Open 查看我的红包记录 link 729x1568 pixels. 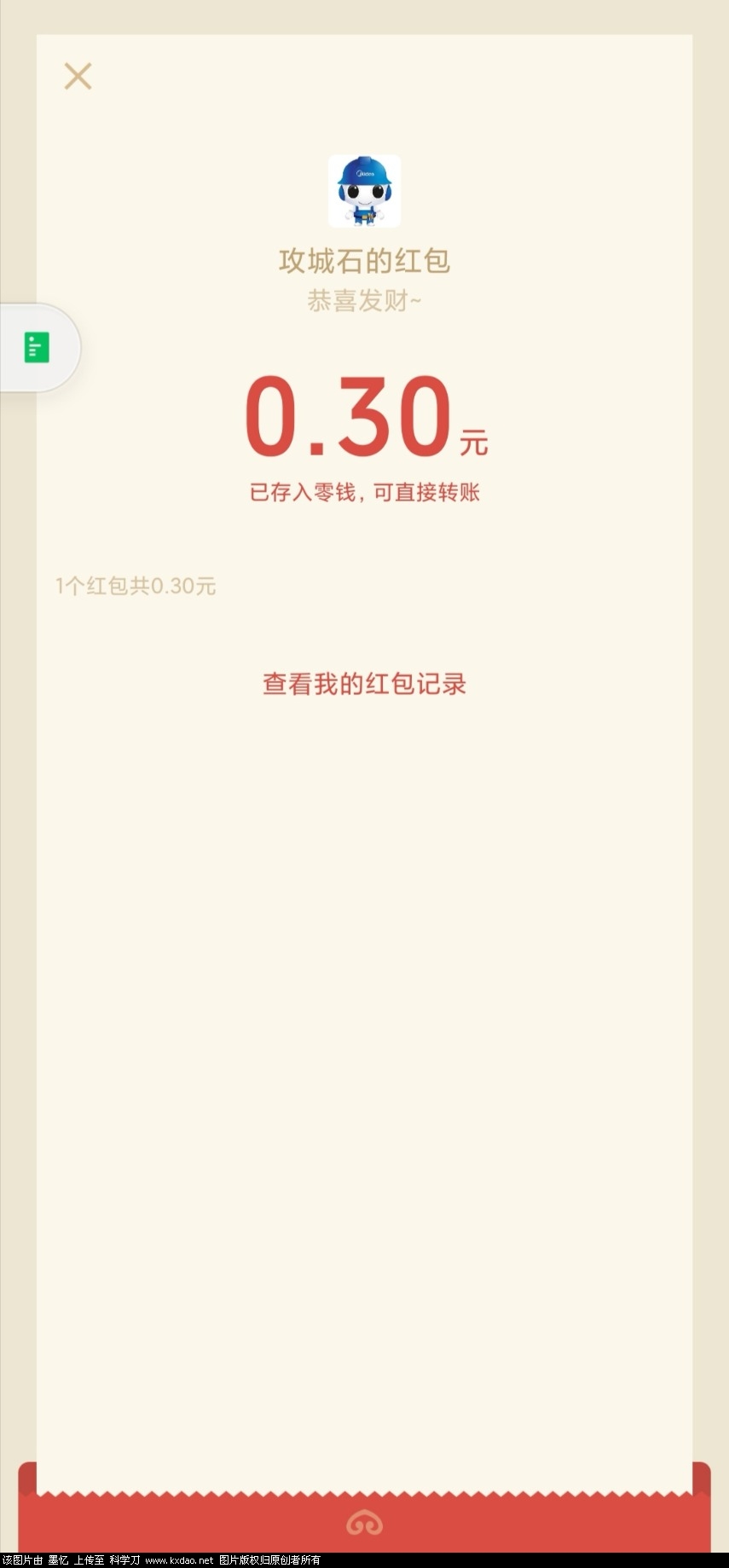click(364, 684)
